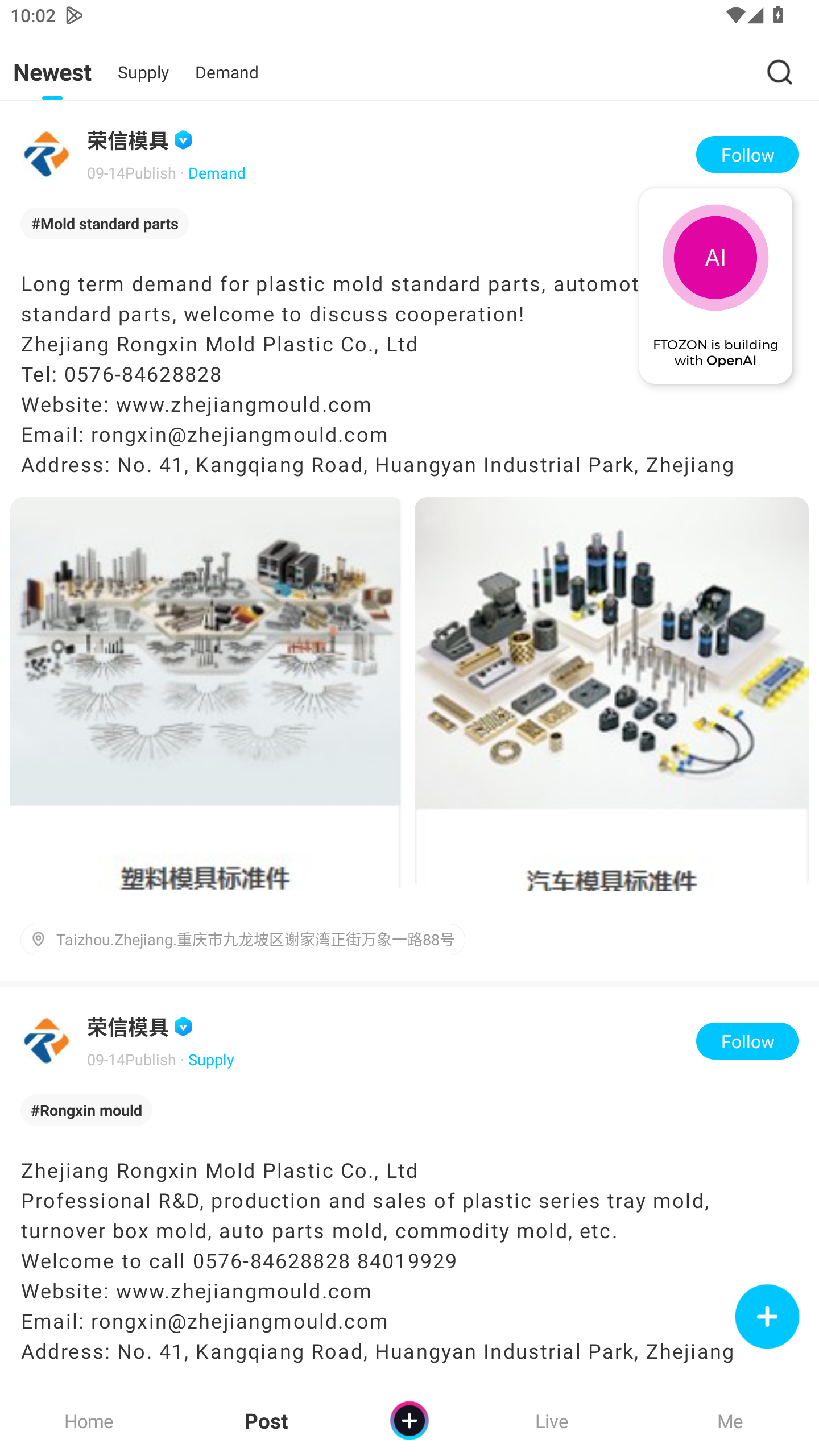Open 荣信模具 avatar on the Demand post

(47, 155)
